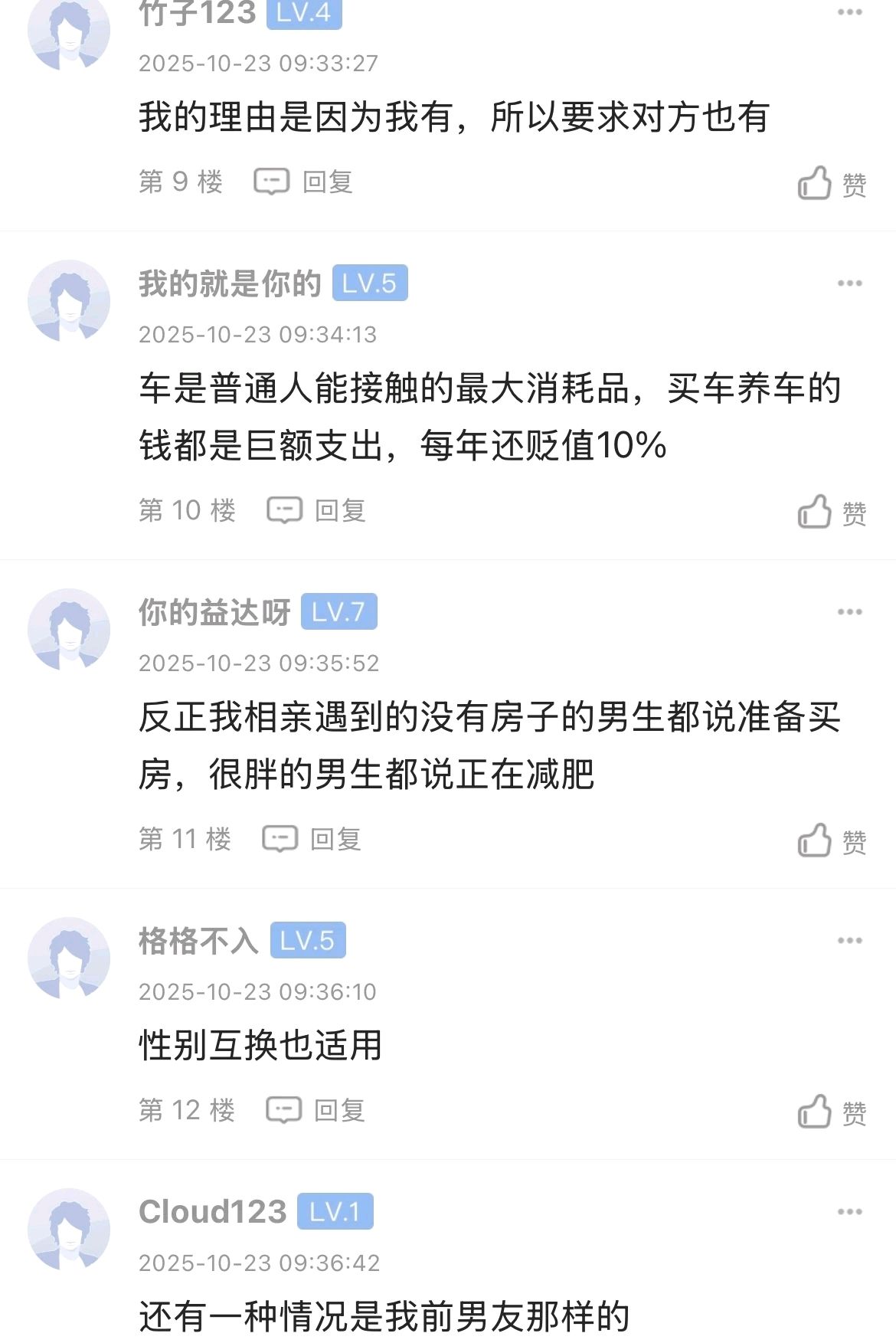View 我的就是你的 user profile avatar
Screen dimensions: 896x1343
[x=69, y=301]
